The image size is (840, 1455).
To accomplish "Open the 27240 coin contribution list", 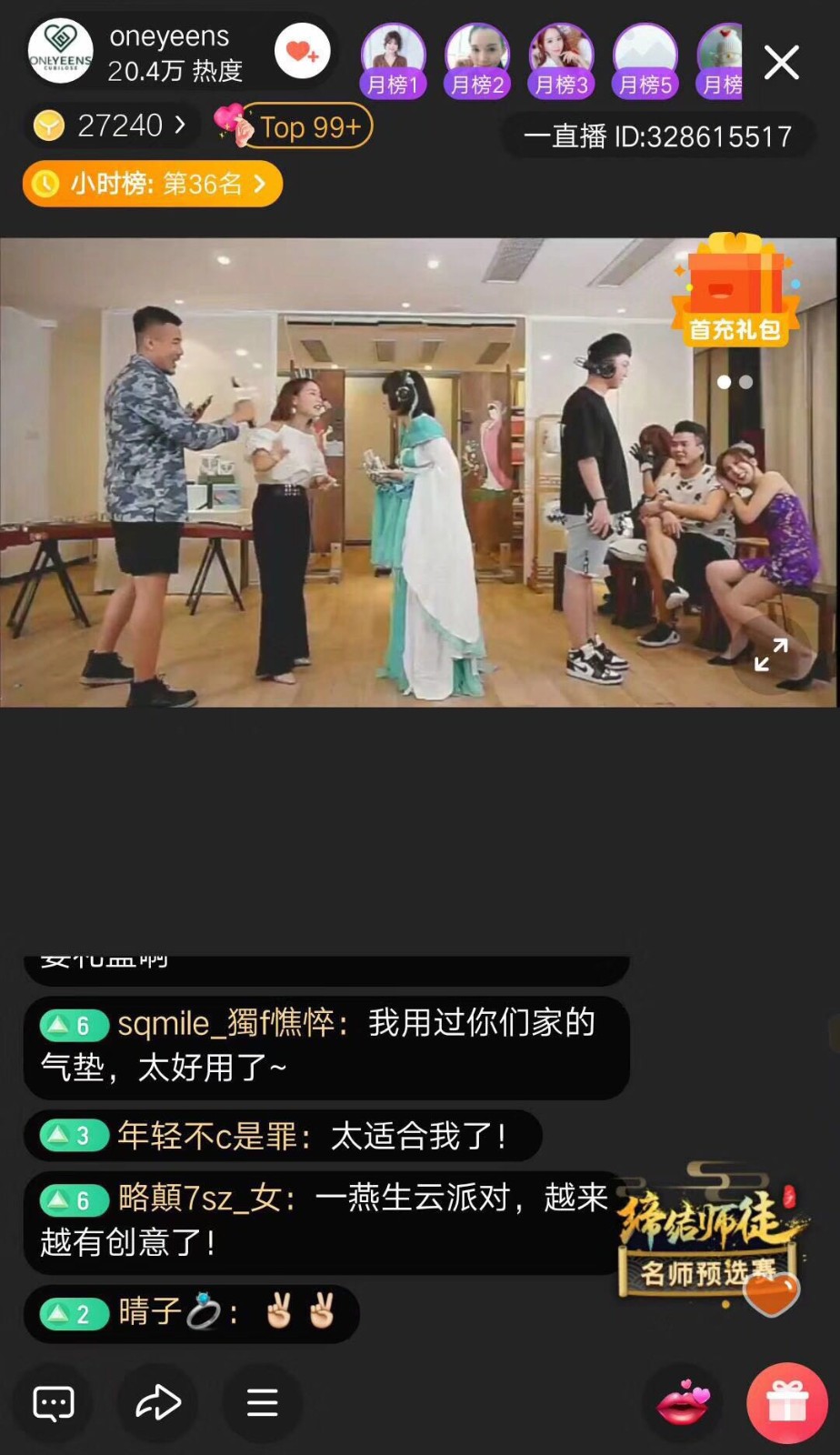I will point(109,125).
